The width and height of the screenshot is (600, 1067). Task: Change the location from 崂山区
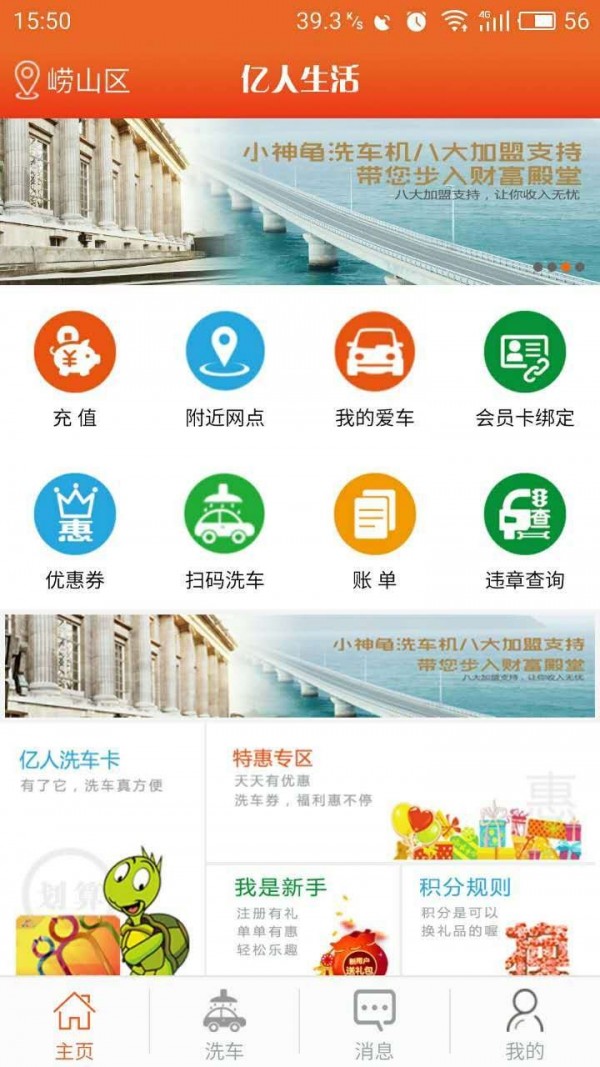(x=72, y=79)
